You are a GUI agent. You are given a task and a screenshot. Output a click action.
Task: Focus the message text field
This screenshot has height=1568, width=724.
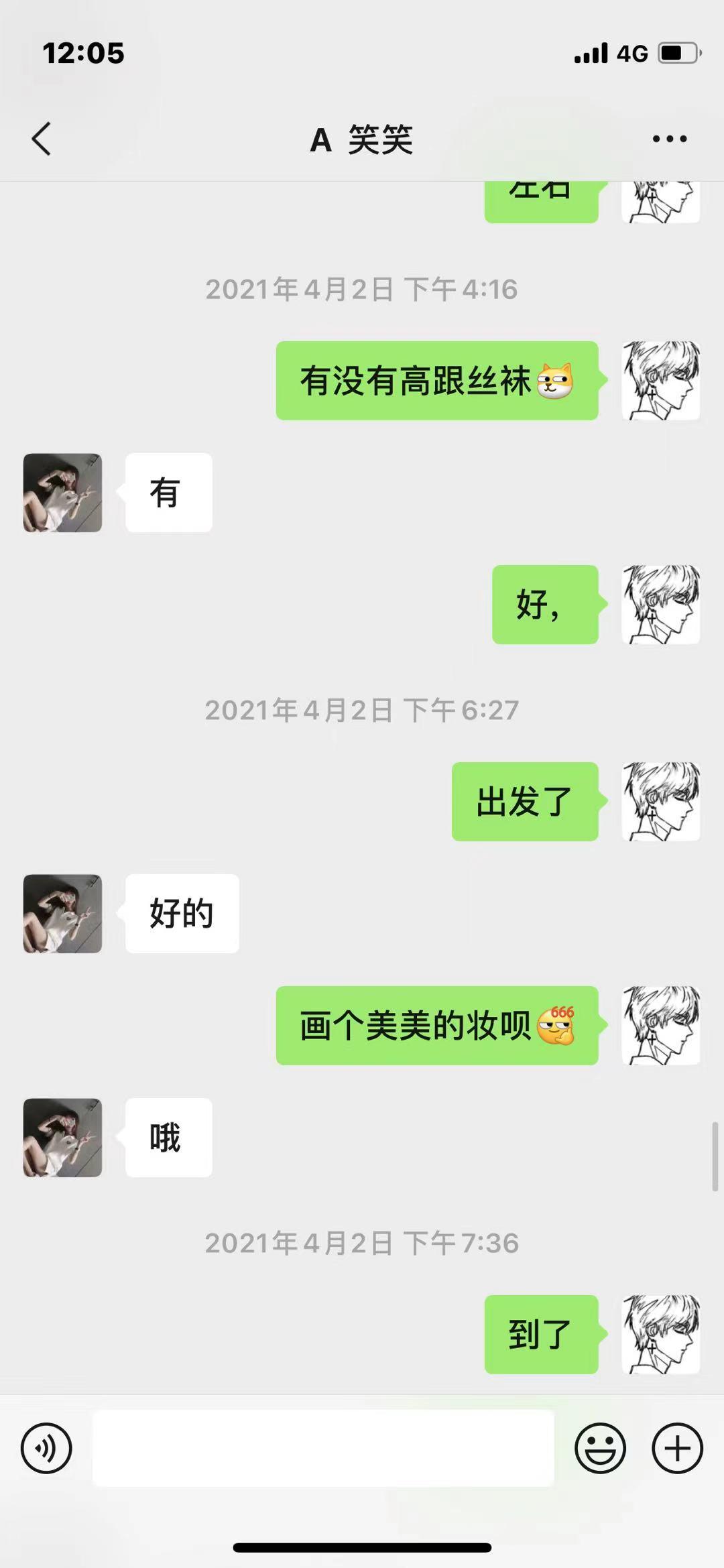[x=323, y=1448]
